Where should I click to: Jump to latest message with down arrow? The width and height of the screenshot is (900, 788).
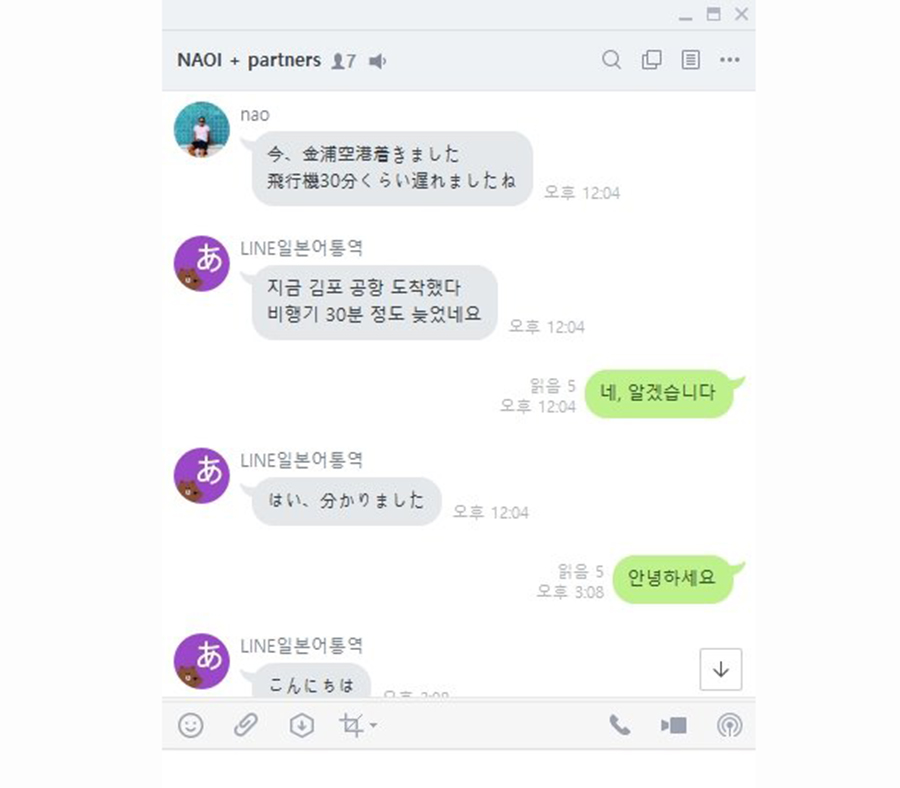721,669
